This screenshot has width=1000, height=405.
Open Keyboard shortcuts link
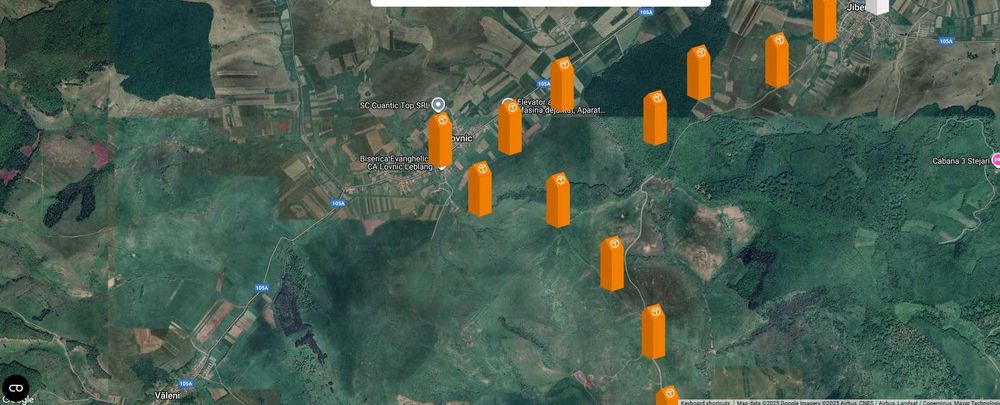[x=706, y=402]
